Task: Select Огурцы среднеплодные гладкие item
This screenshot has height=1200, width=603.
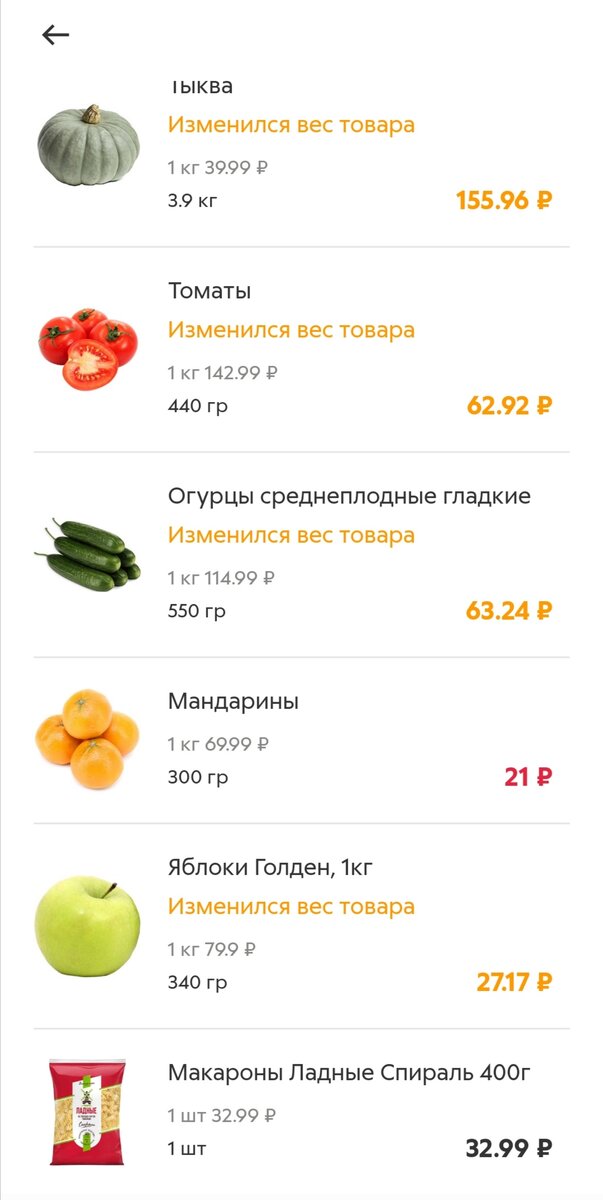Action: [x=300, y=555]
